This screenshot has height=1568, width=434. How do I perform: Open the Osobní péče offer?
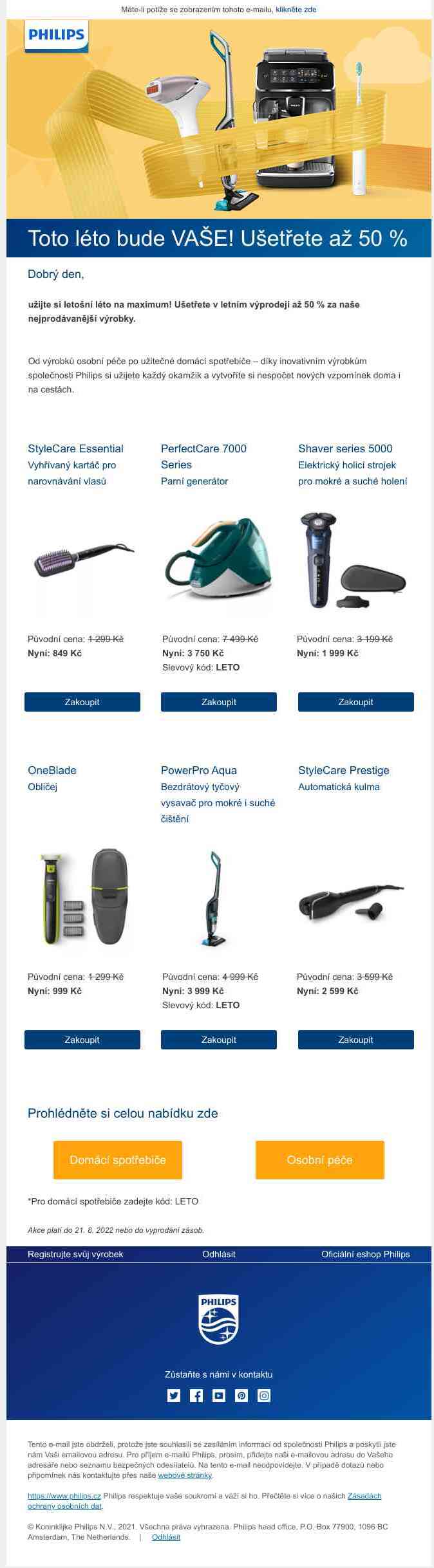point(319,1160)
